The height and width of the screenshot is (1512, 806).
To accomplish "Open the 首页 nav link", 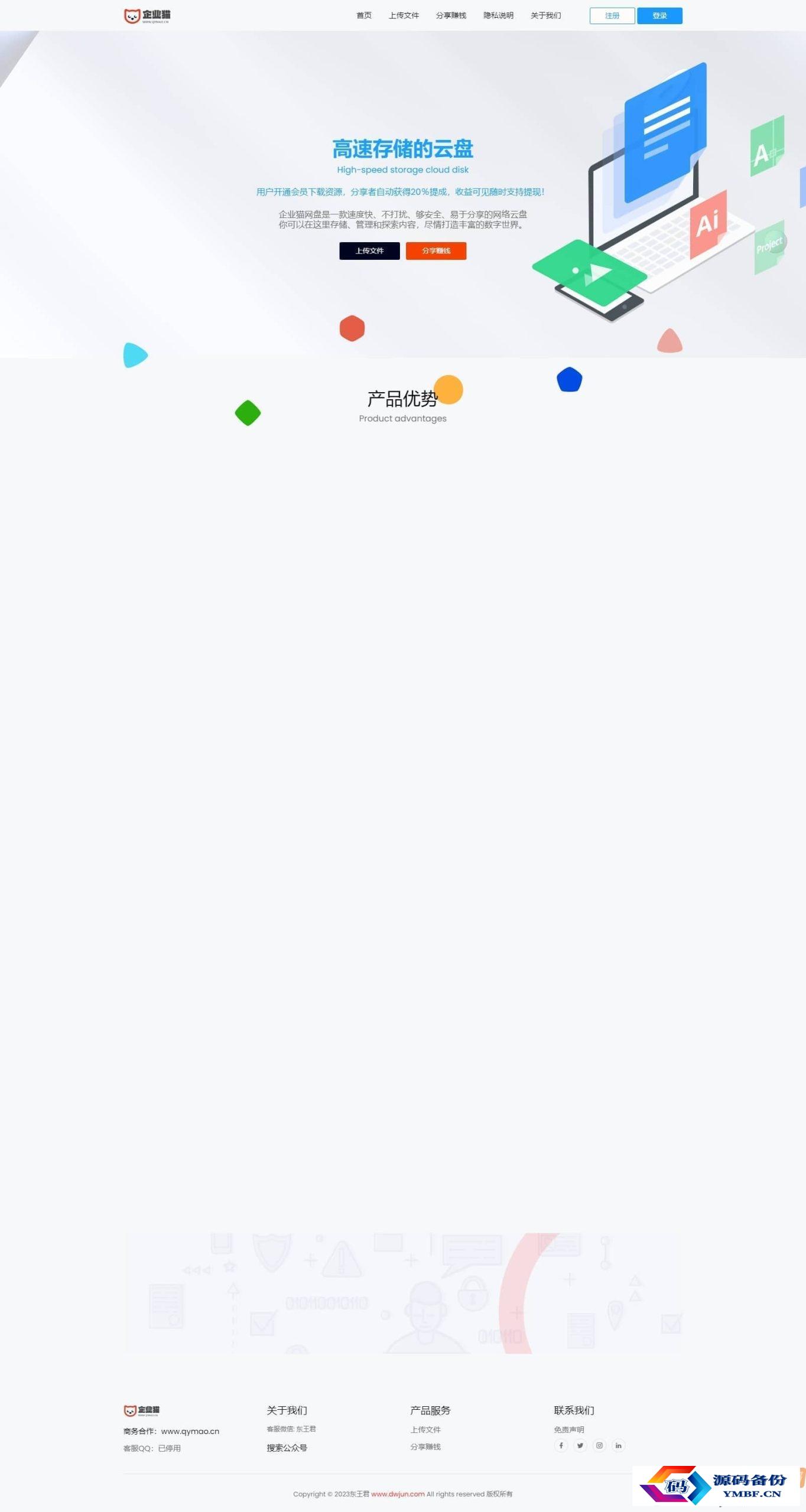I will pos(364,15).
